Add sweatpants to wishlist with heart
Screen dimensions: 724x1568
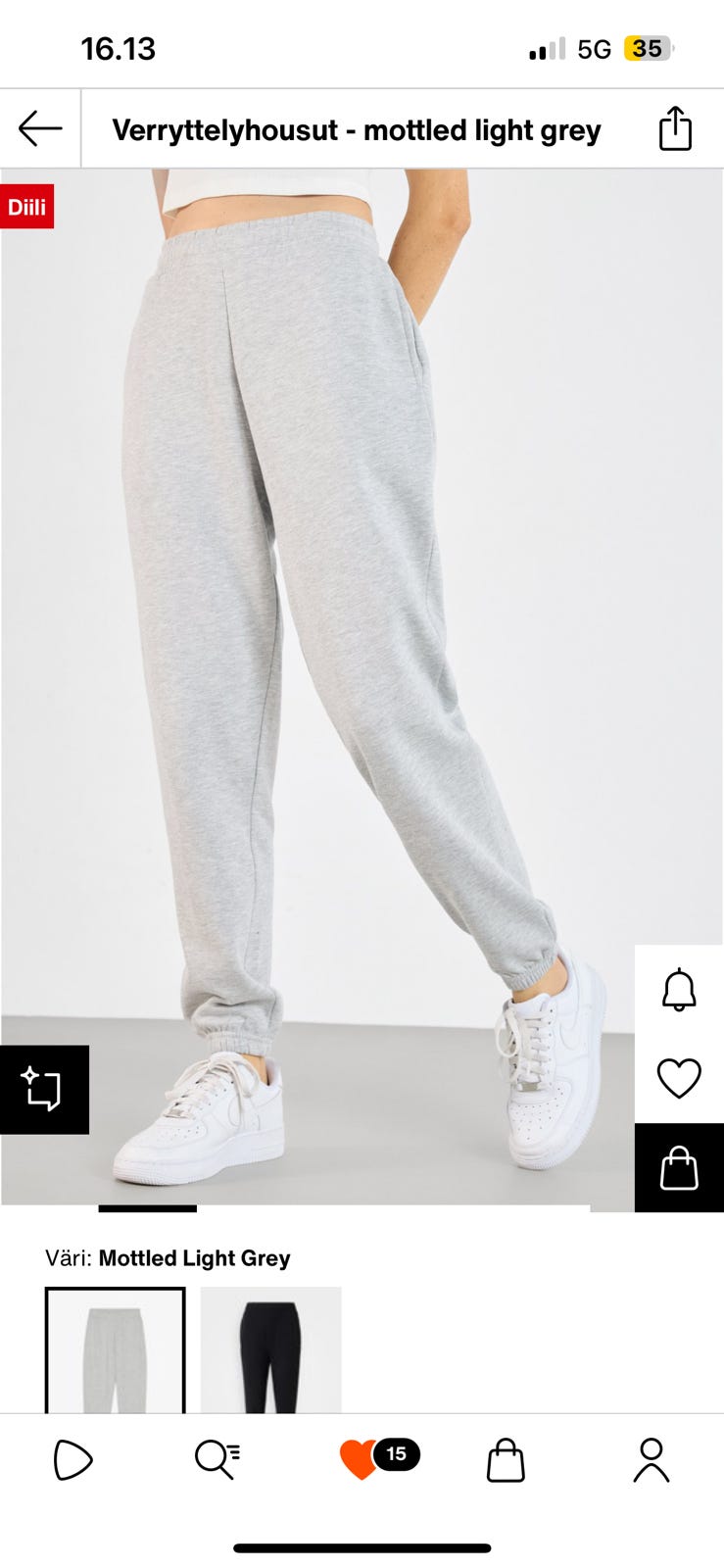pos(679,1079)
